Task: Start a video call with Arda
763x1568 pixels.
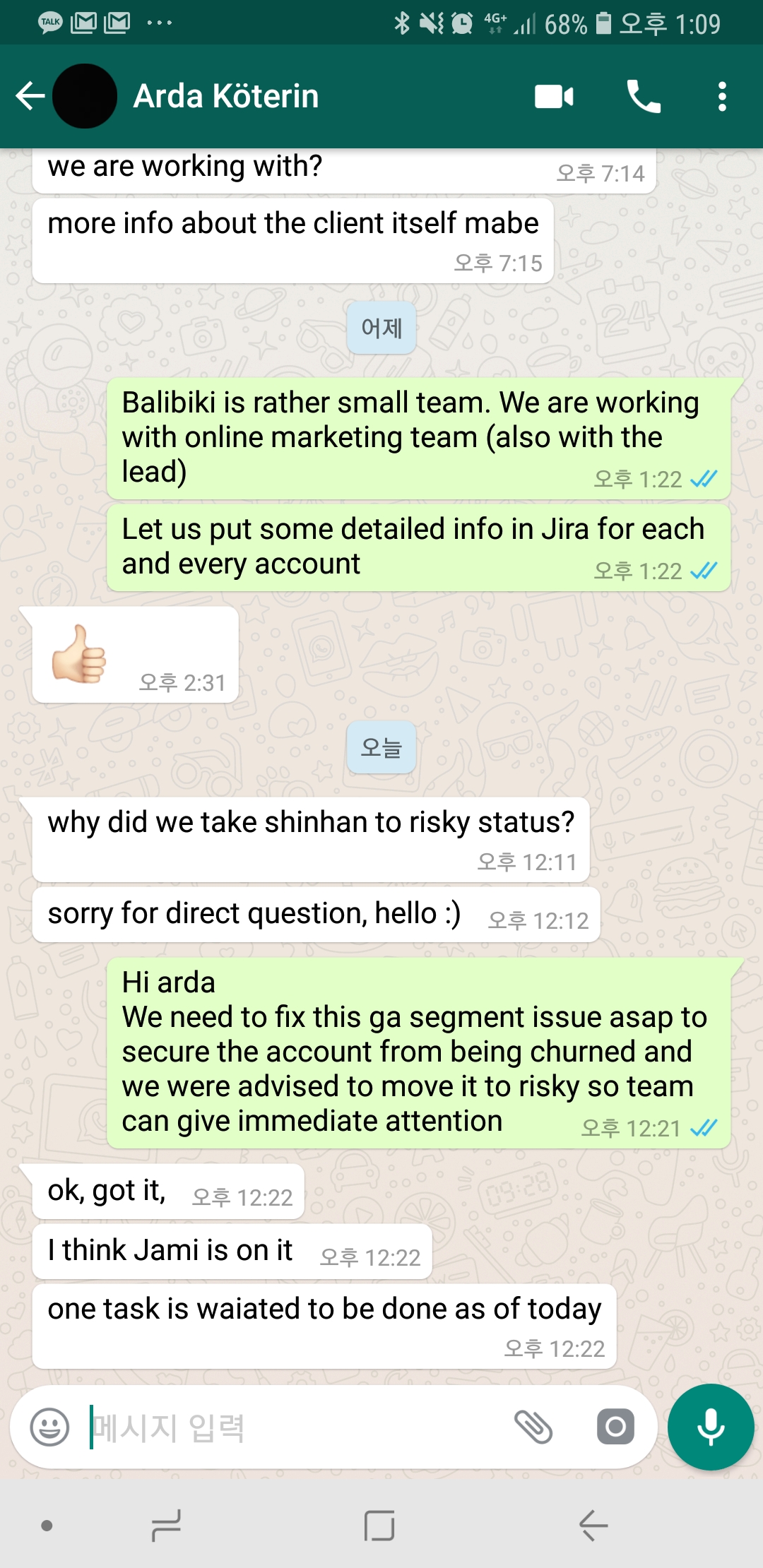Action: [554, 96]
